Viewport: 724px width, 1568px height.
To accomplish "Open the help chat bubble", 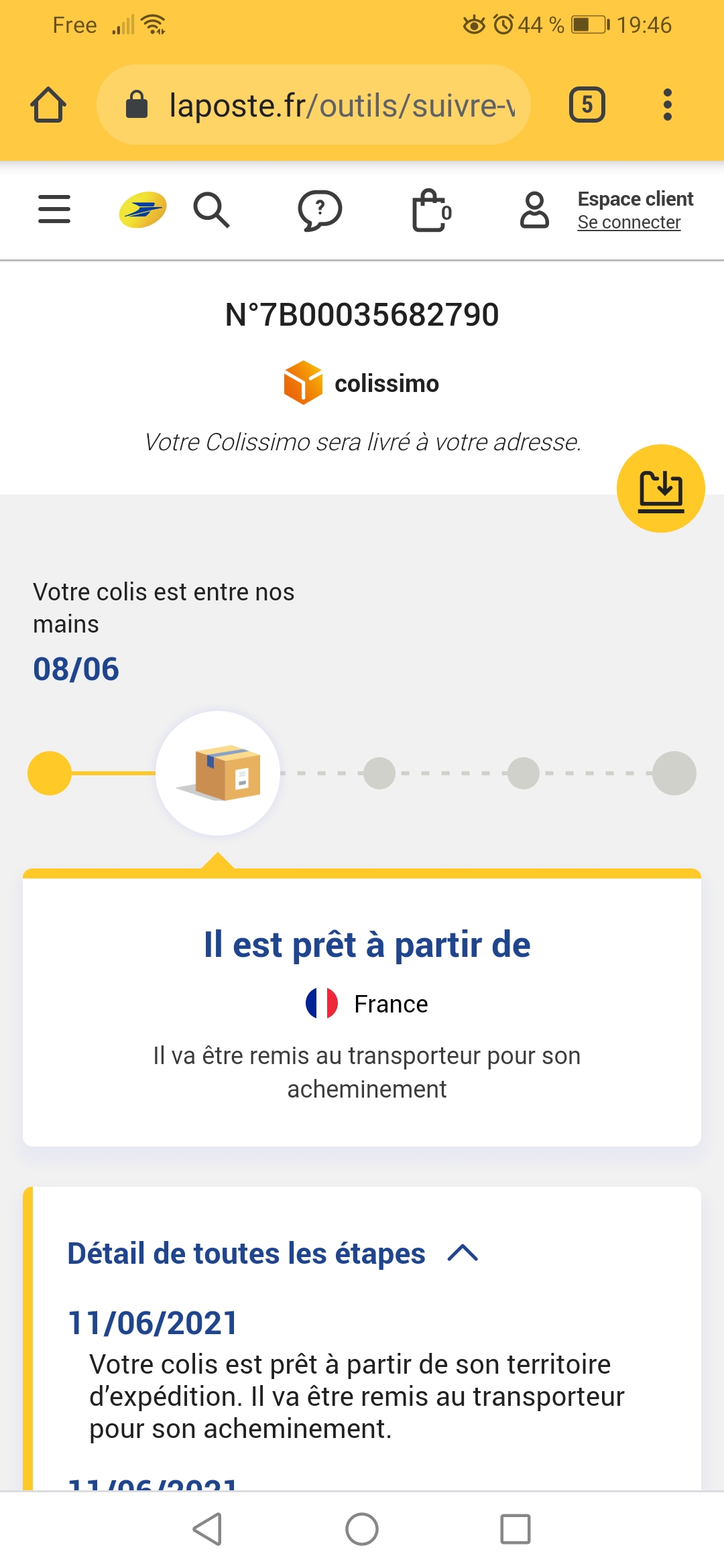I will (320, 210).
